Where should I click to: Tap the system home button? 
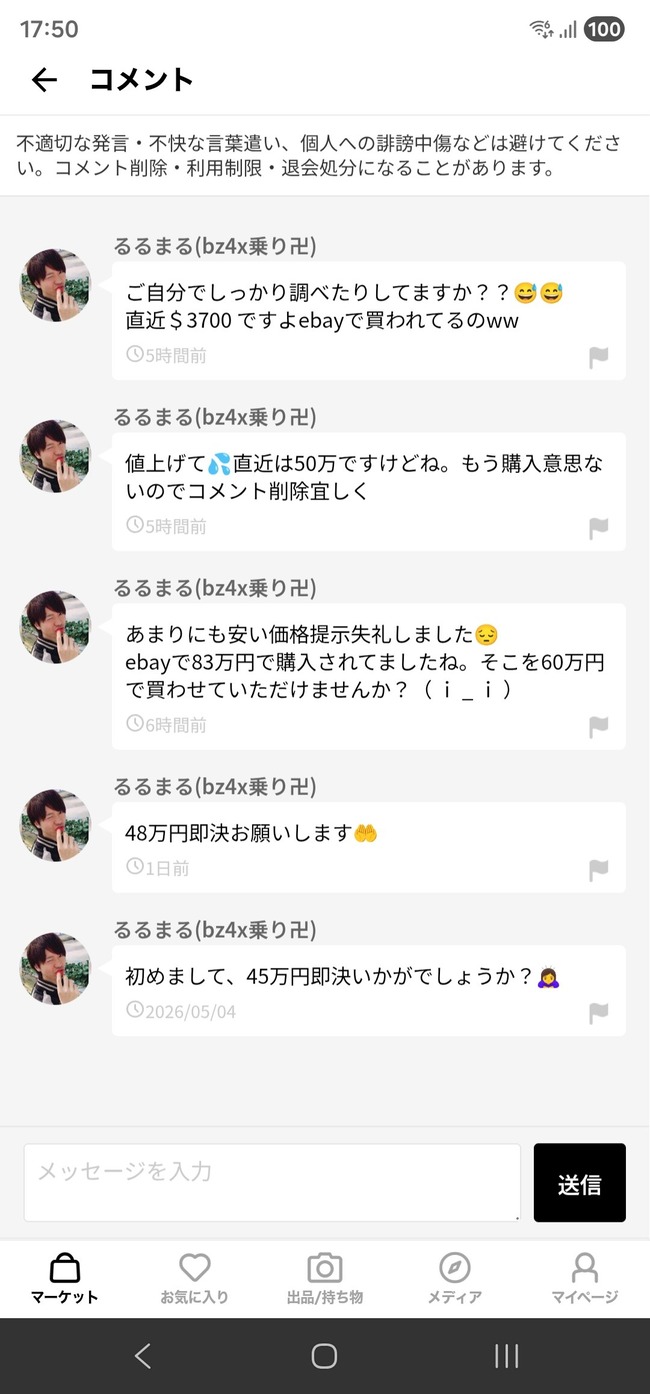coord(324,1356)
